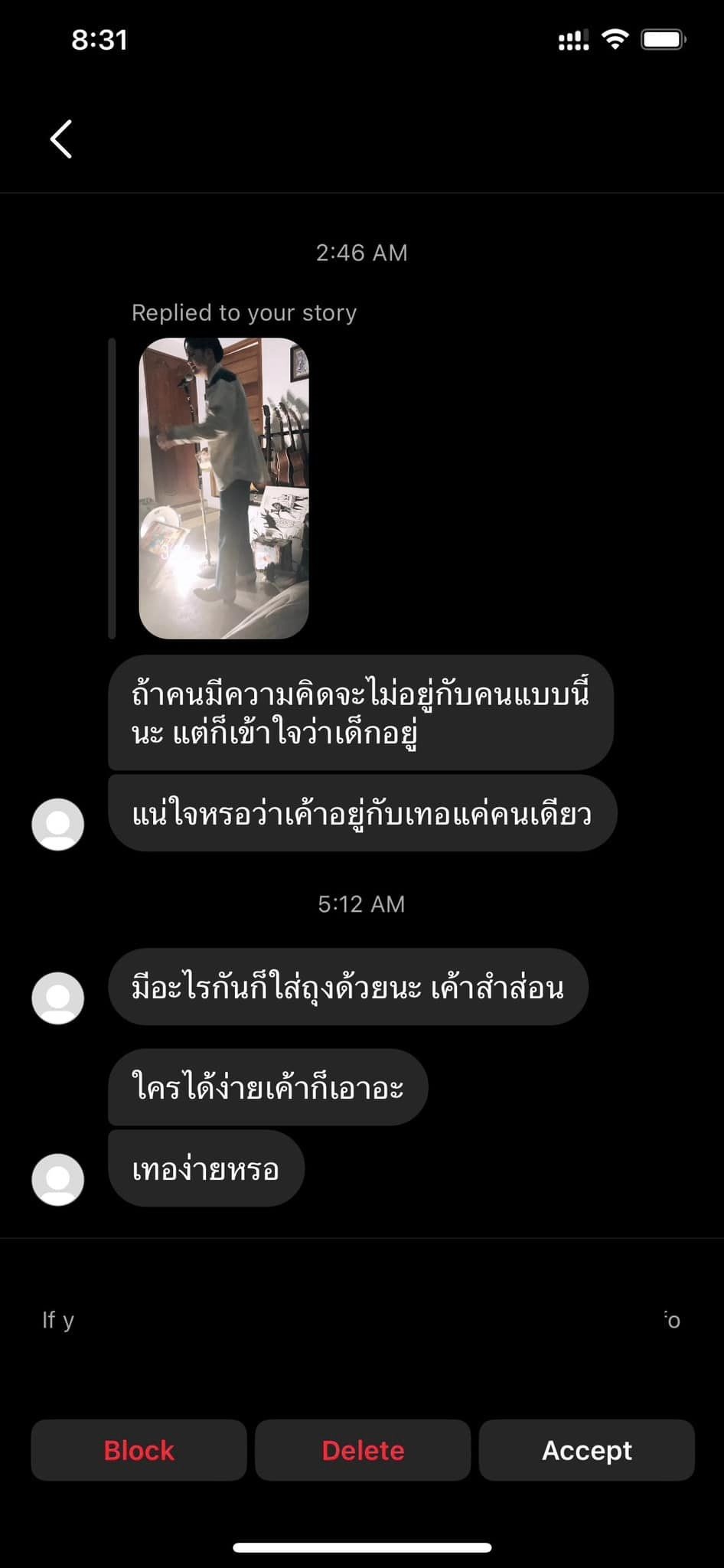Go back using the back chevron

tap(61, 140)
